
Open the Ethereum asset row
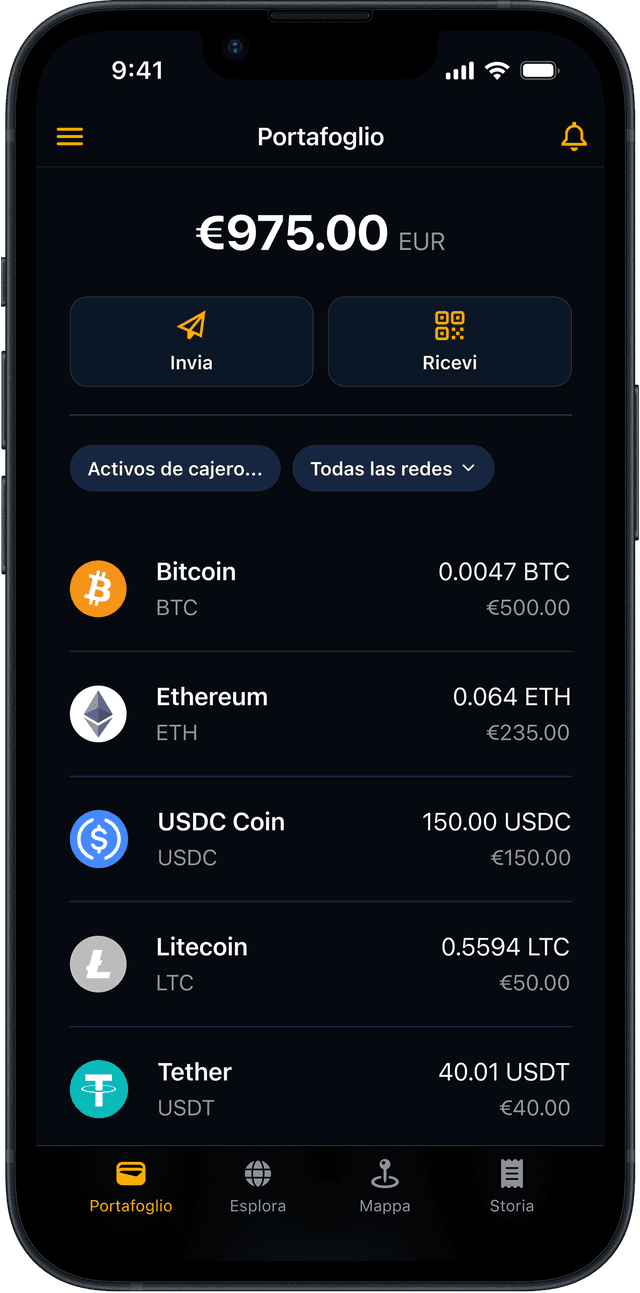320,714
